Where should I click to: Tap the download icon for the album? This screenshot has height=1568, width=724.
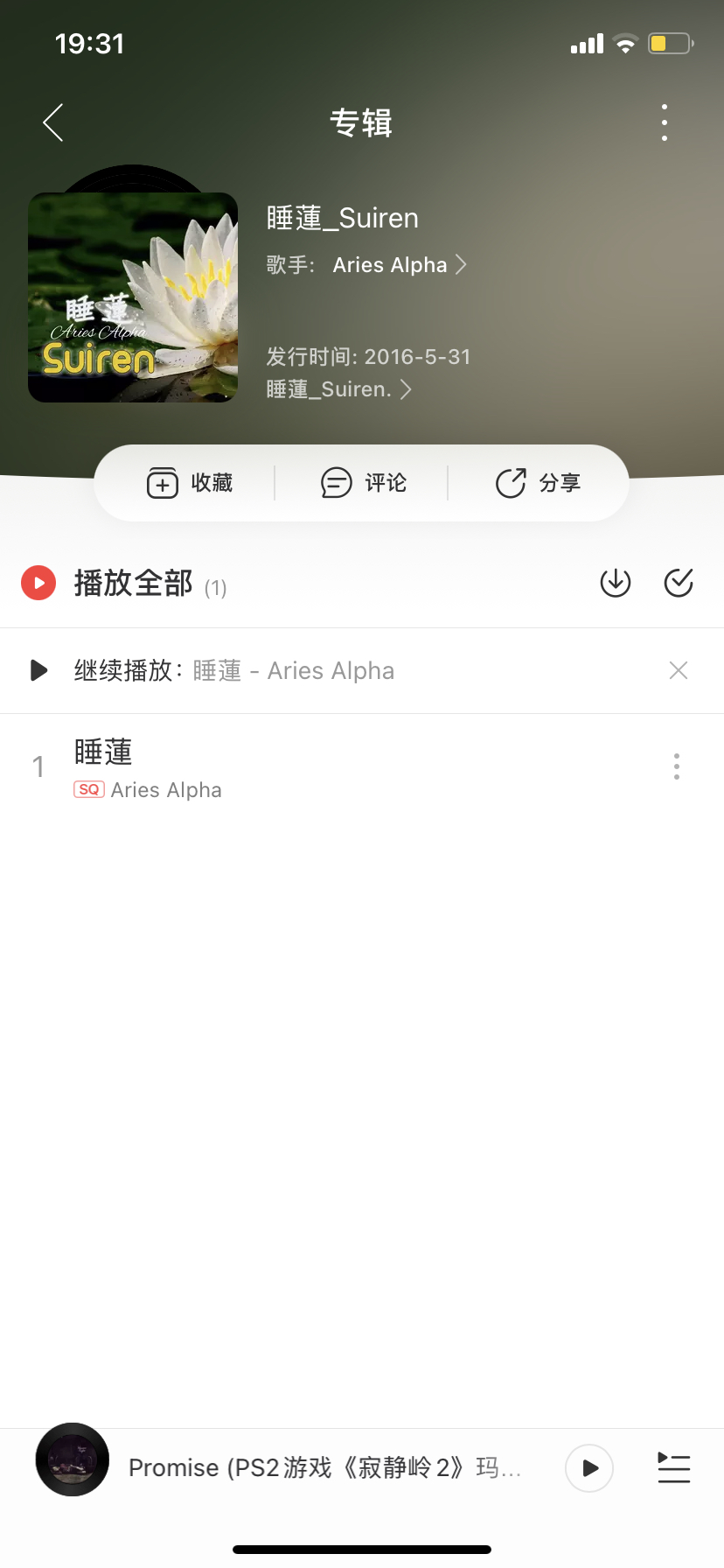click(x=615, y=582)
